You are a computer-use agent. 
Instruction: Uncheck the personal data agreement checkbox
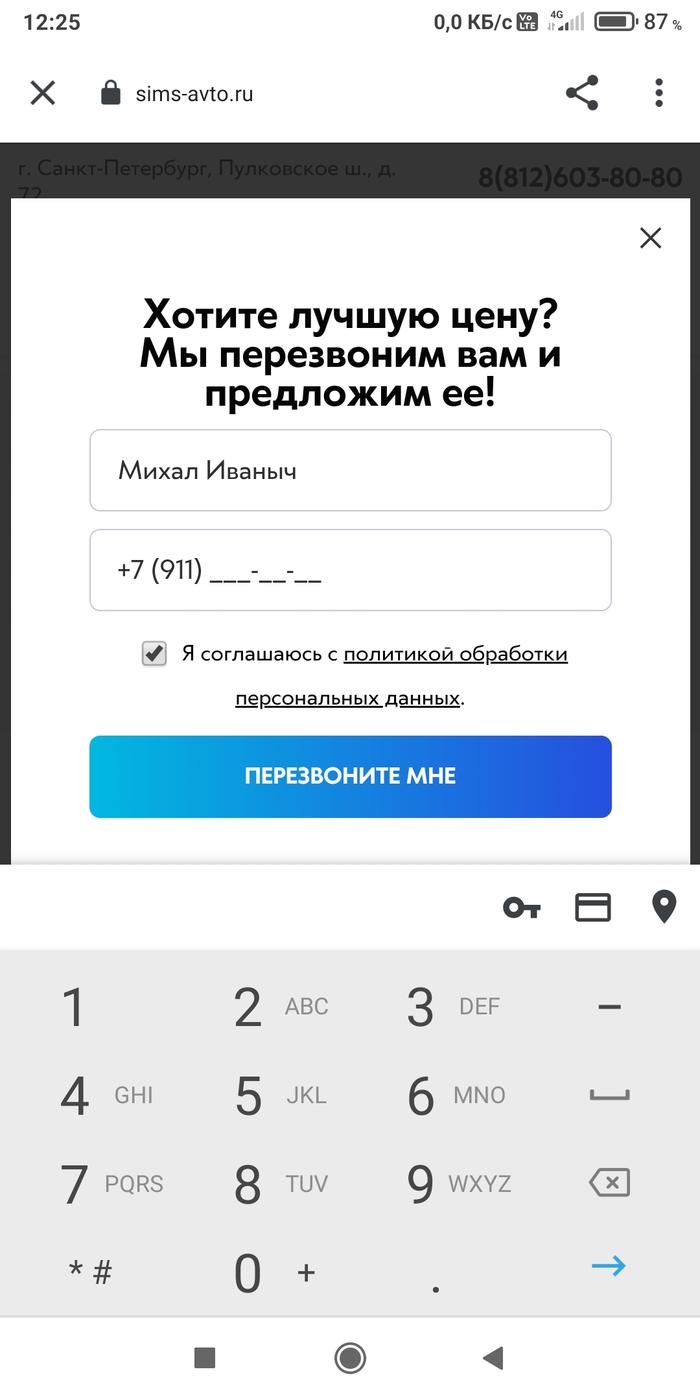point(154,655)
